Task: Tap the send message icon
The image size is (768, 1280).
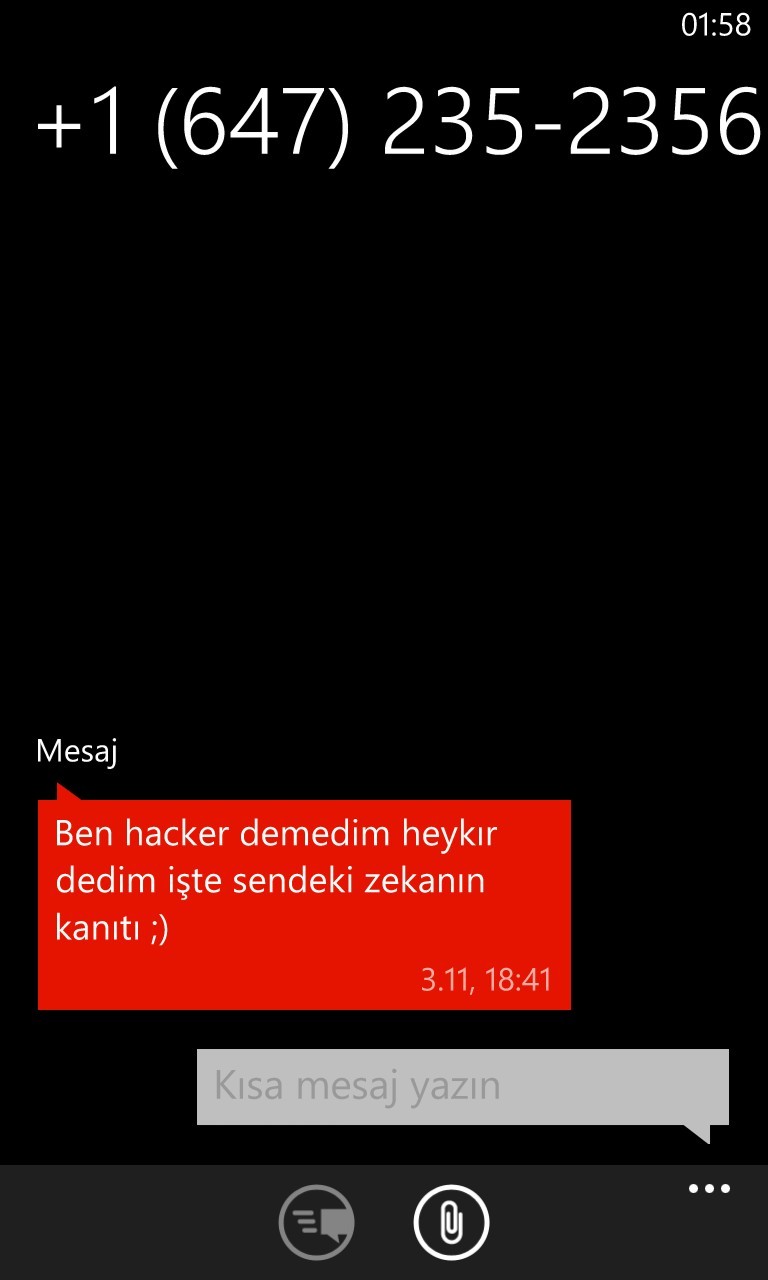Action: coord(316,1221)
